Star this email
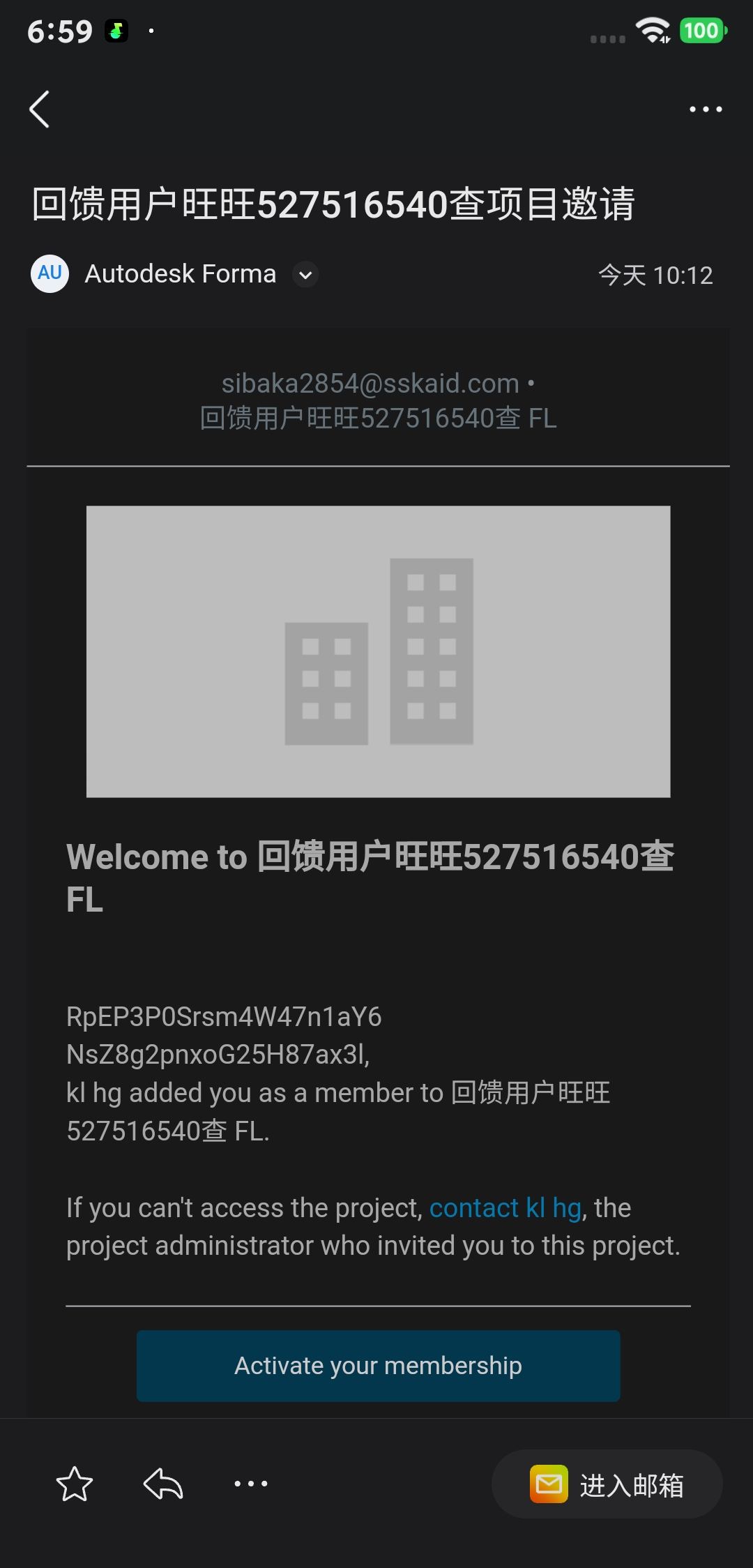 (x=74, y=1484)
